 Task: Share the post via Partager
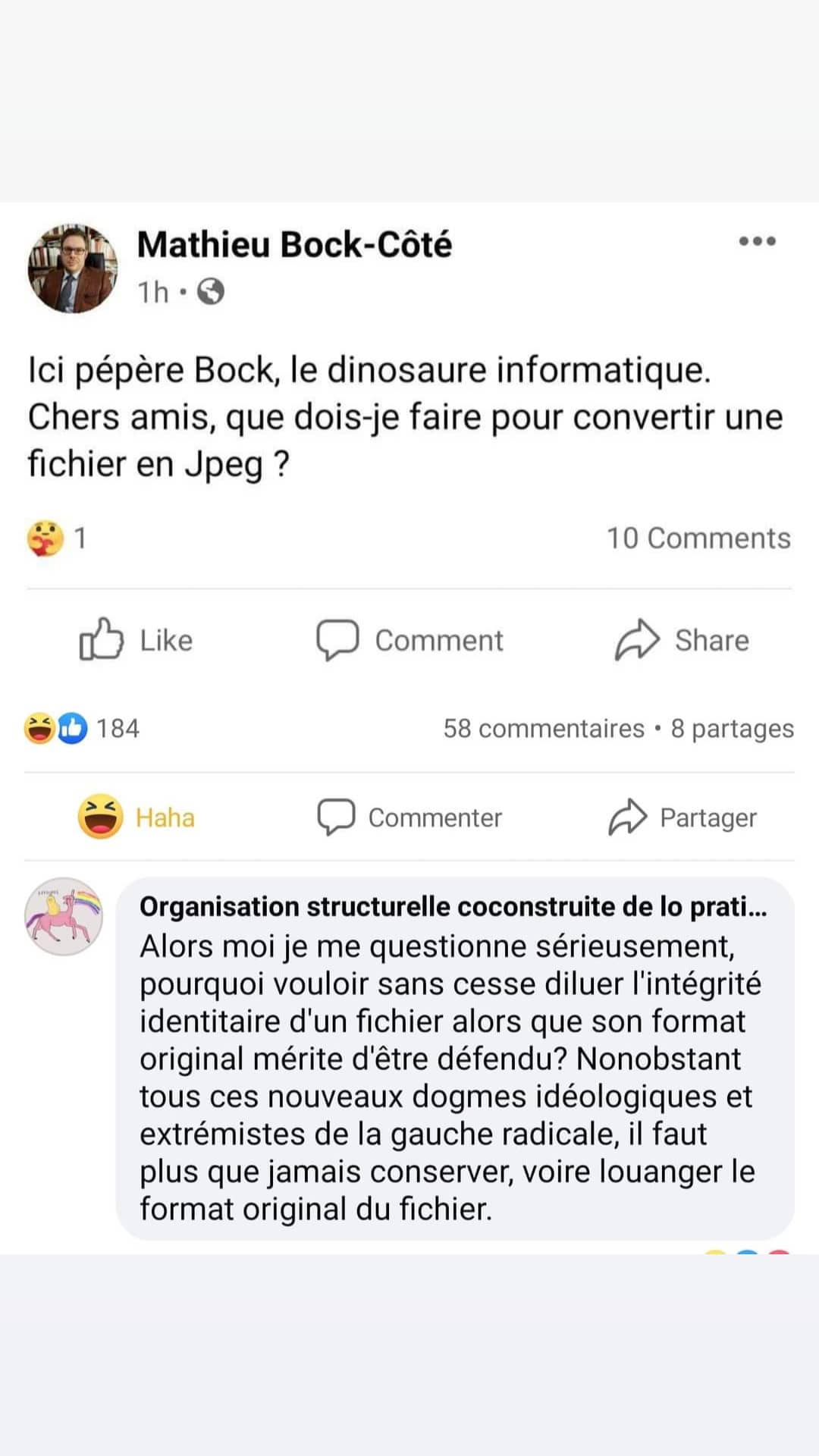[x=682, y=817]
